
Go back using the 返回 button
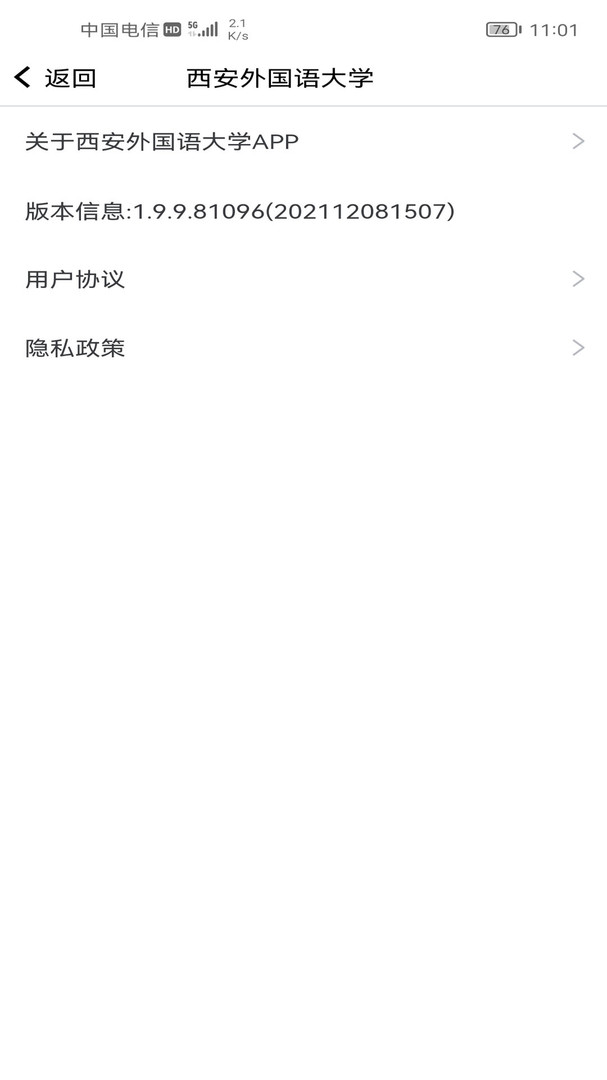[55, 78]
